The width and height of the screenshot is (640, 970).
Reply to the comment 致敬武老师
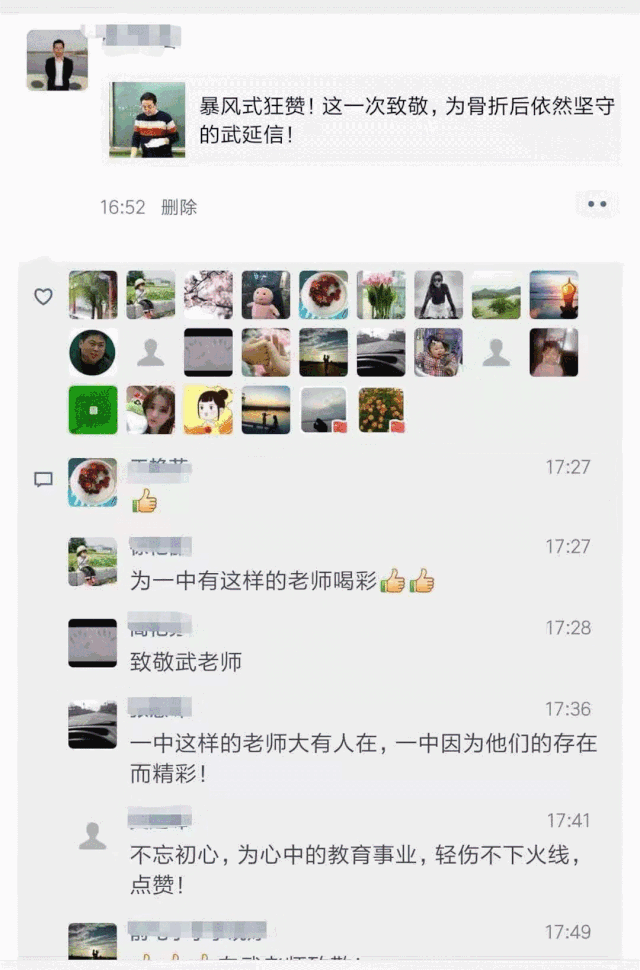186,662
